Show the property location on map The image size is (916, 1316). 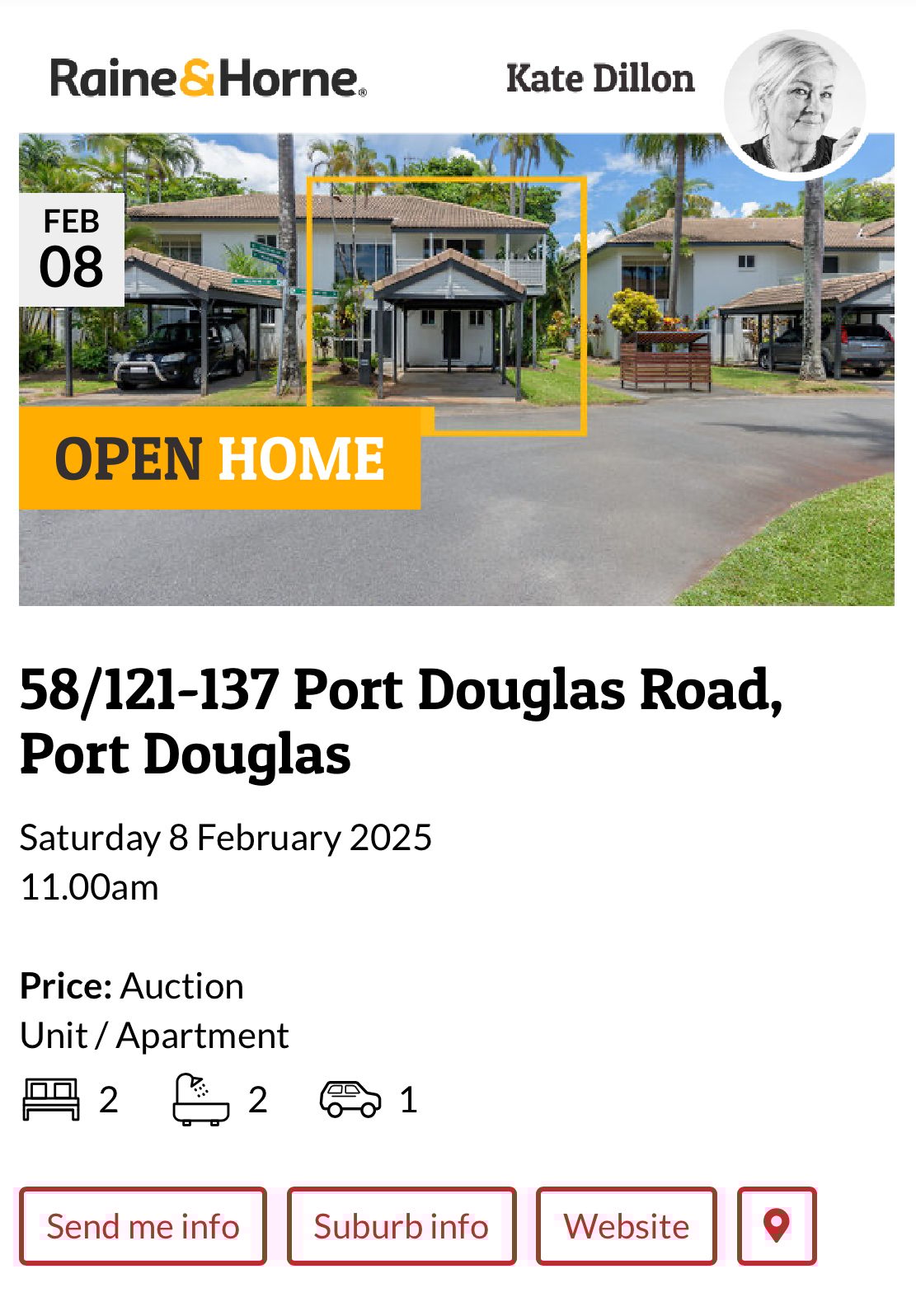point(776,1225)
